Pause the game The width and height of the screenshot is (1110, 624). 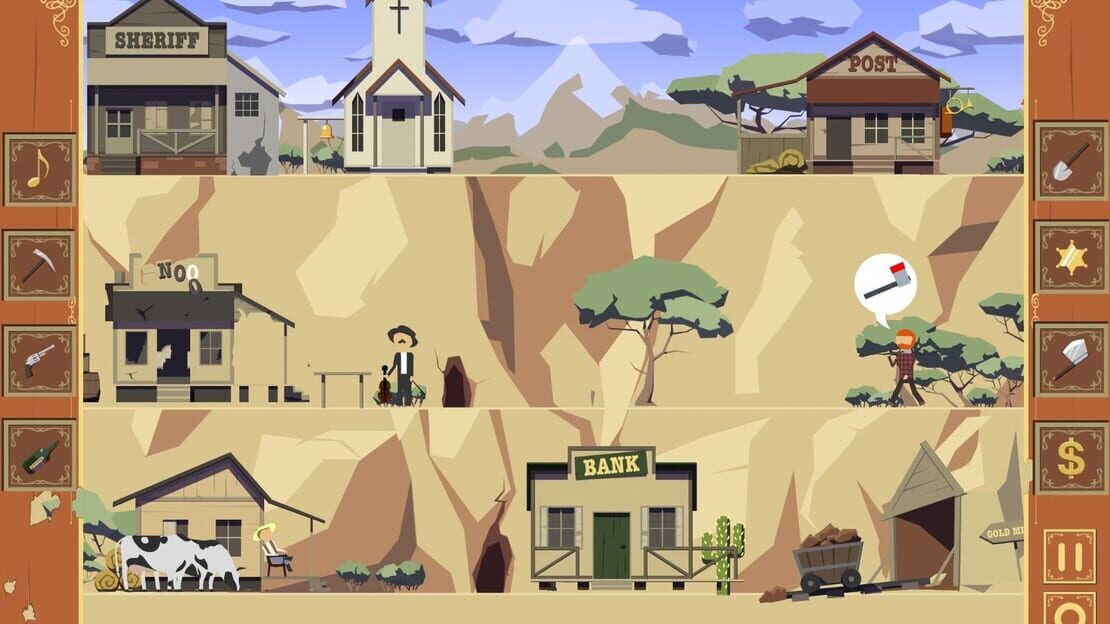tap(1070, 557)
